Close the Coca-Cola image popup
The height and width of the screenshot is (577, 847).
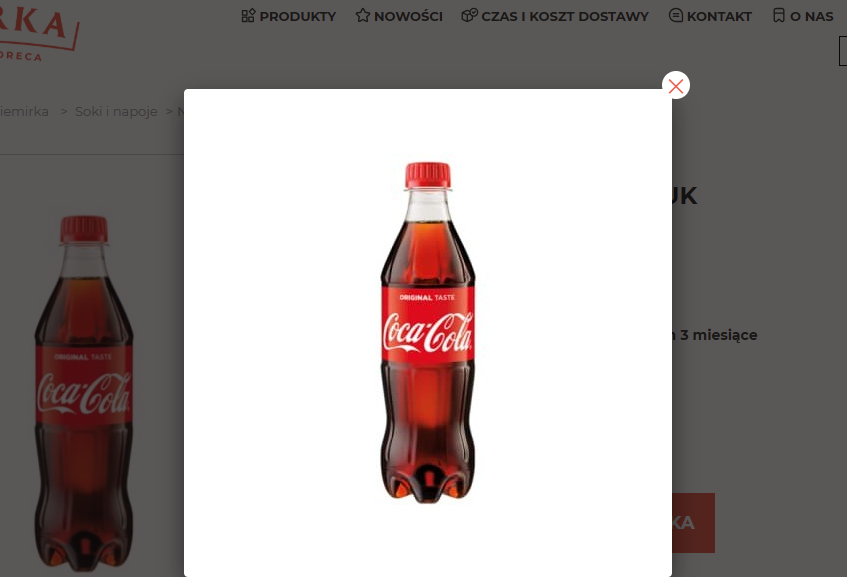tap(676, 86)
